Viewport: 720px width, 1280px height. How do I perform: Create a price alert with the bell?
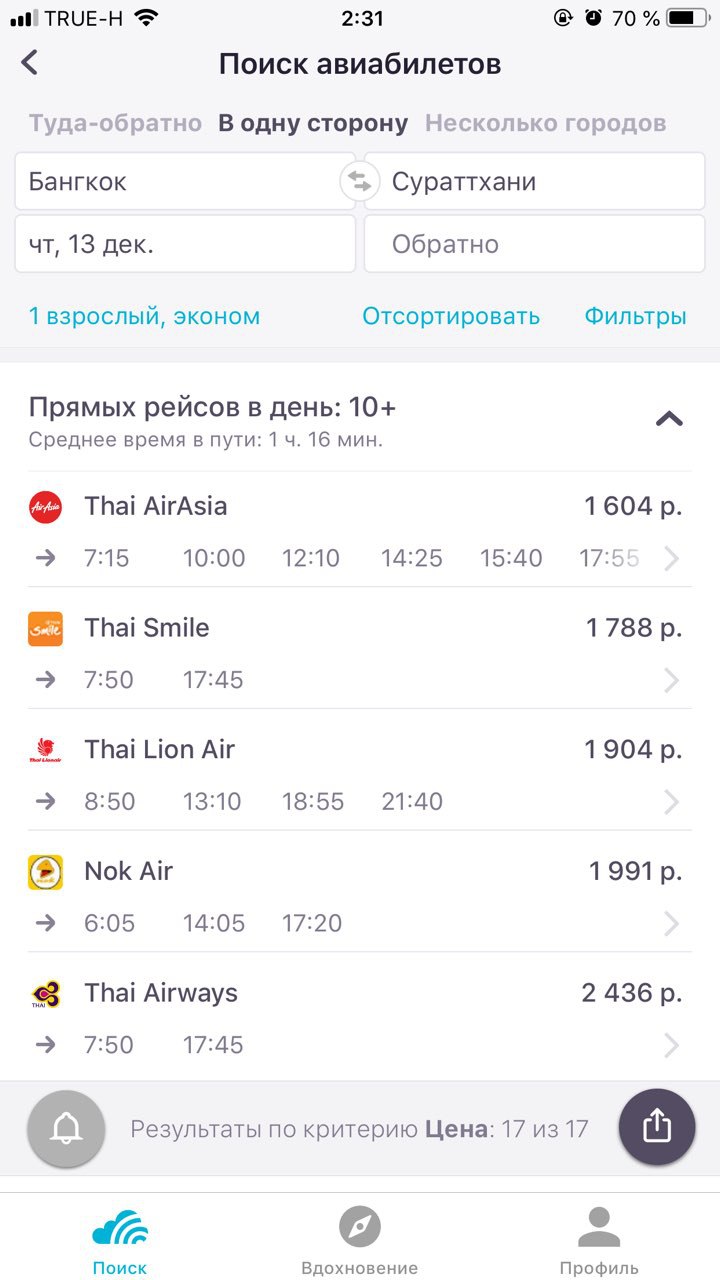pos(66,1129)
